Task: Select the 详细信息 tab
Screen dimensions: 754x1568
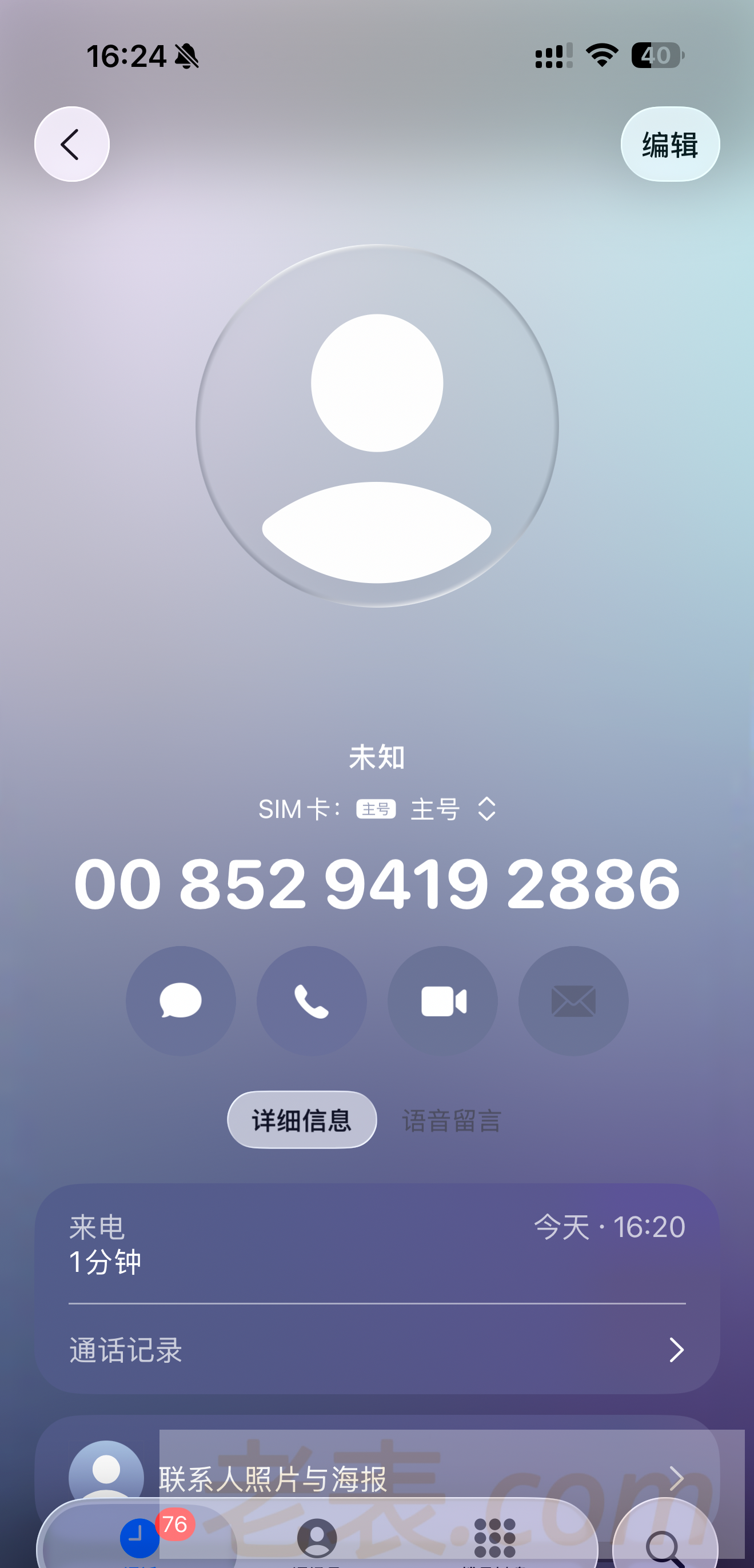Action: [302, 1120]
